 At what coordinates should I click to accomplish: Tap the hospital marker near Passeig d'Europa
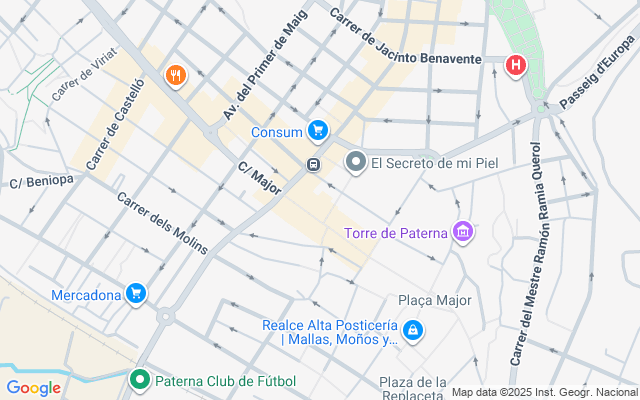click(516, 66)
